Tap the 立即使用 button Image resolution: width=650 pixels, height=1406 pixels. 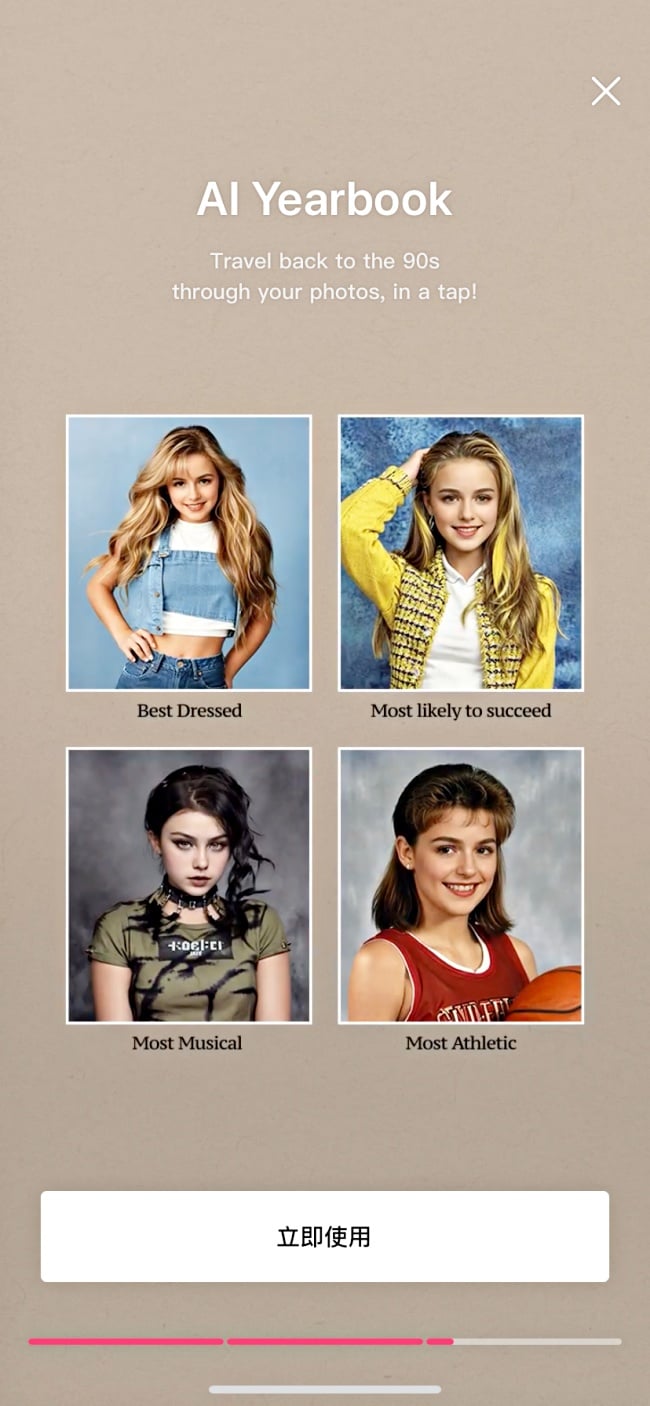[x=324, y=1236]
